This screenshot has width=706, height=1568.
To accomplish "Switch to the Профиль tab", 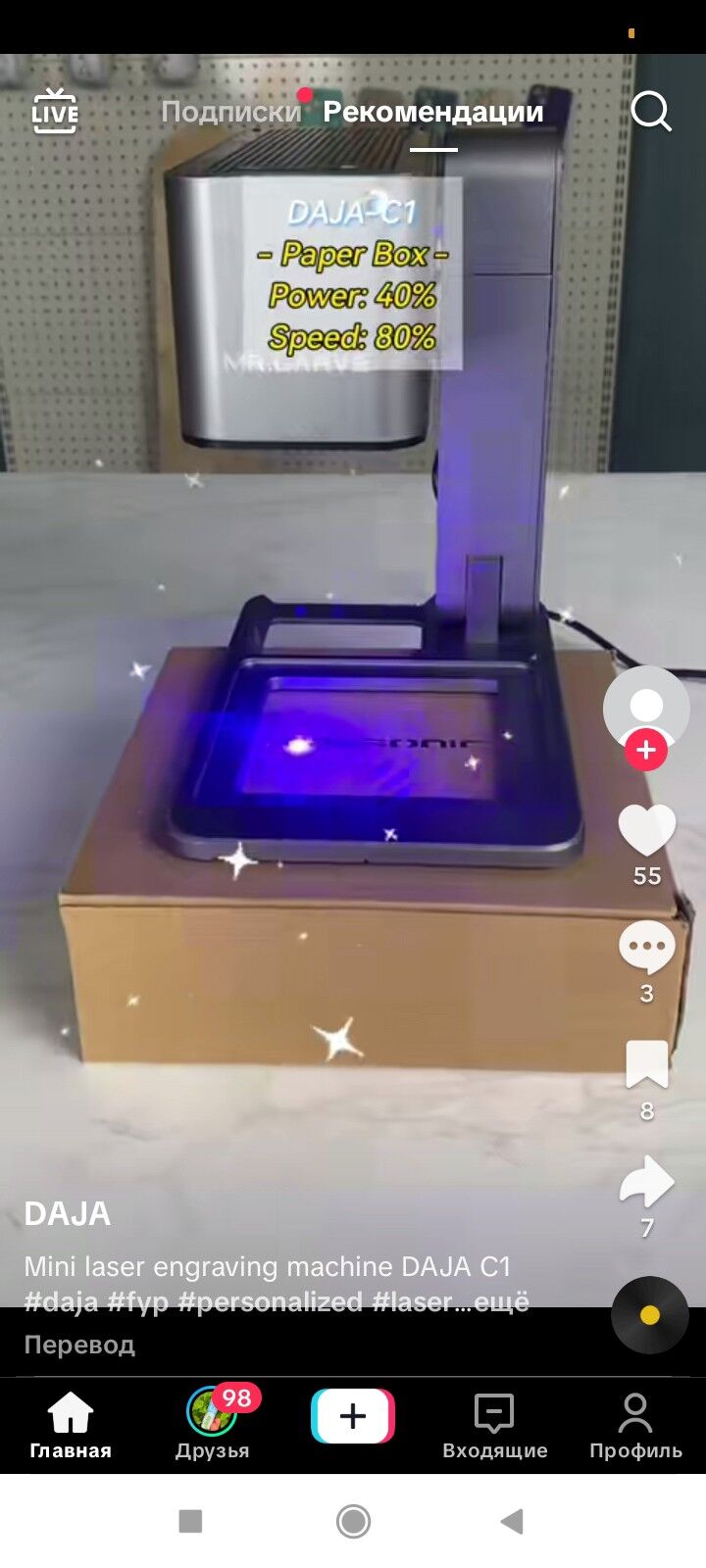I will pyautogui.click(x=635, y=1426).
